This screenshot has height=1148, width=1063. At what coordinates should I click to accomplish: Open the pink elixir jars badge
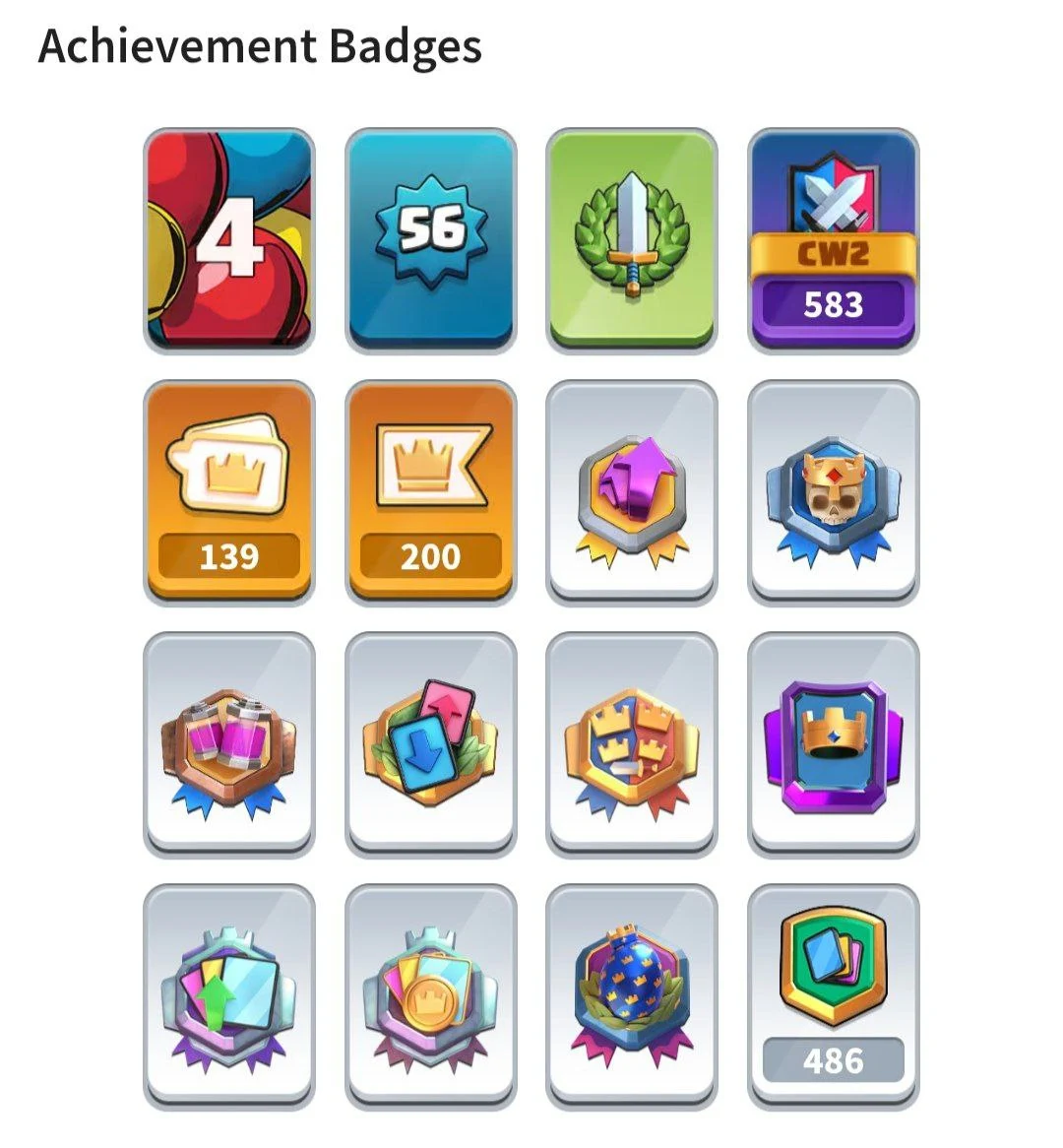(x=229, y=745)
